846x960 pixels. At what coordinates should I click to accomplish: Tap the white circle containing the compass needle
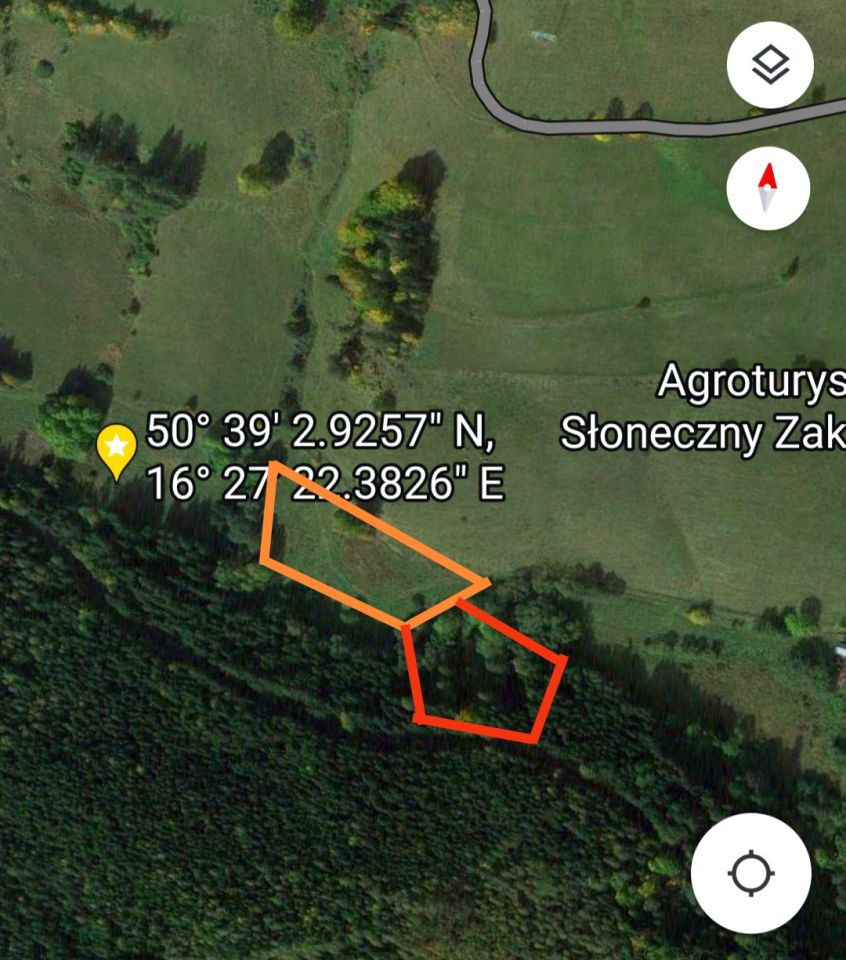(x=768, y=190)
